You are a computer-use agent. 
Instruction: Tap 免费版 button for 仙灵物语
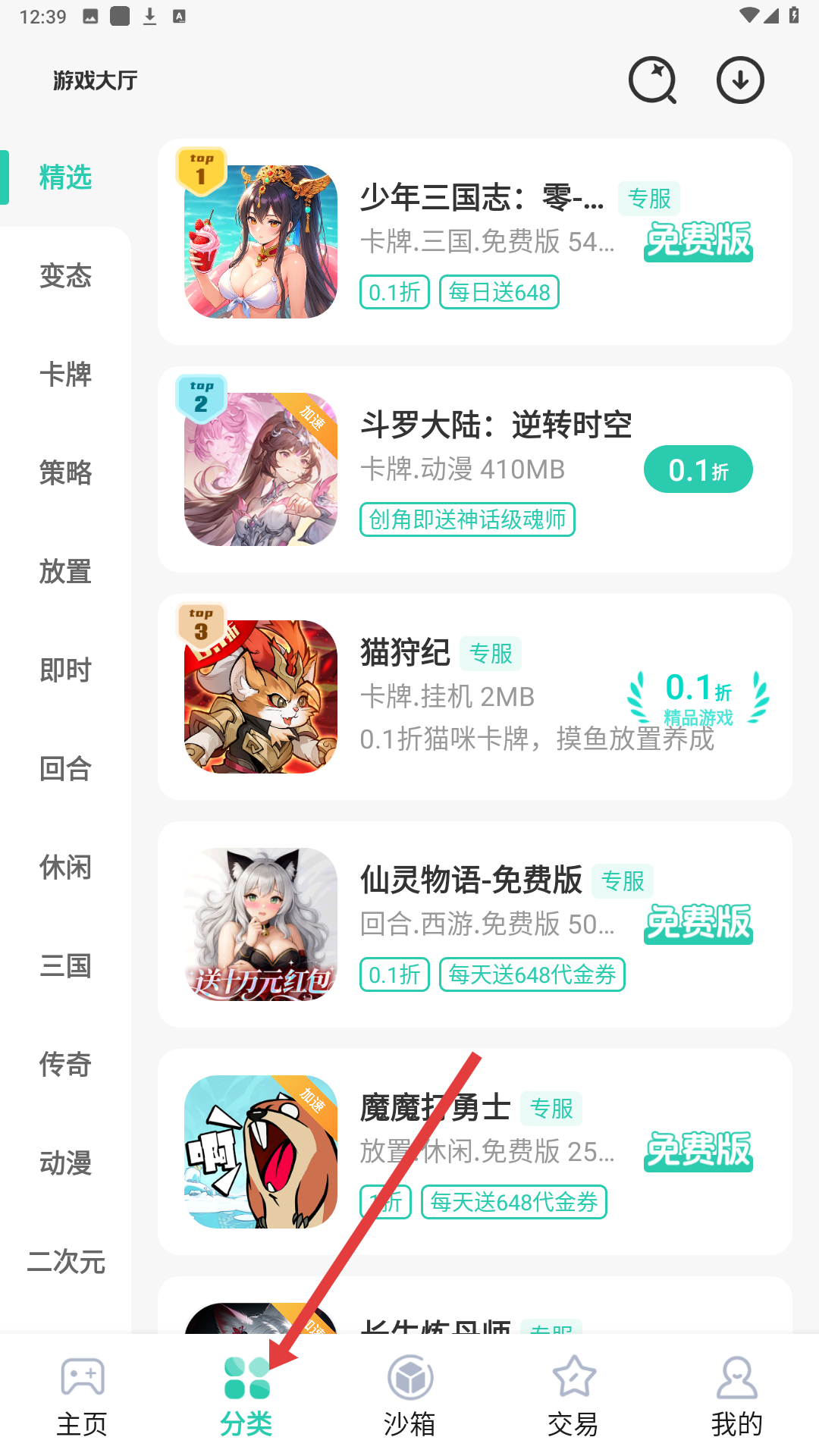(x=698, y=924)
